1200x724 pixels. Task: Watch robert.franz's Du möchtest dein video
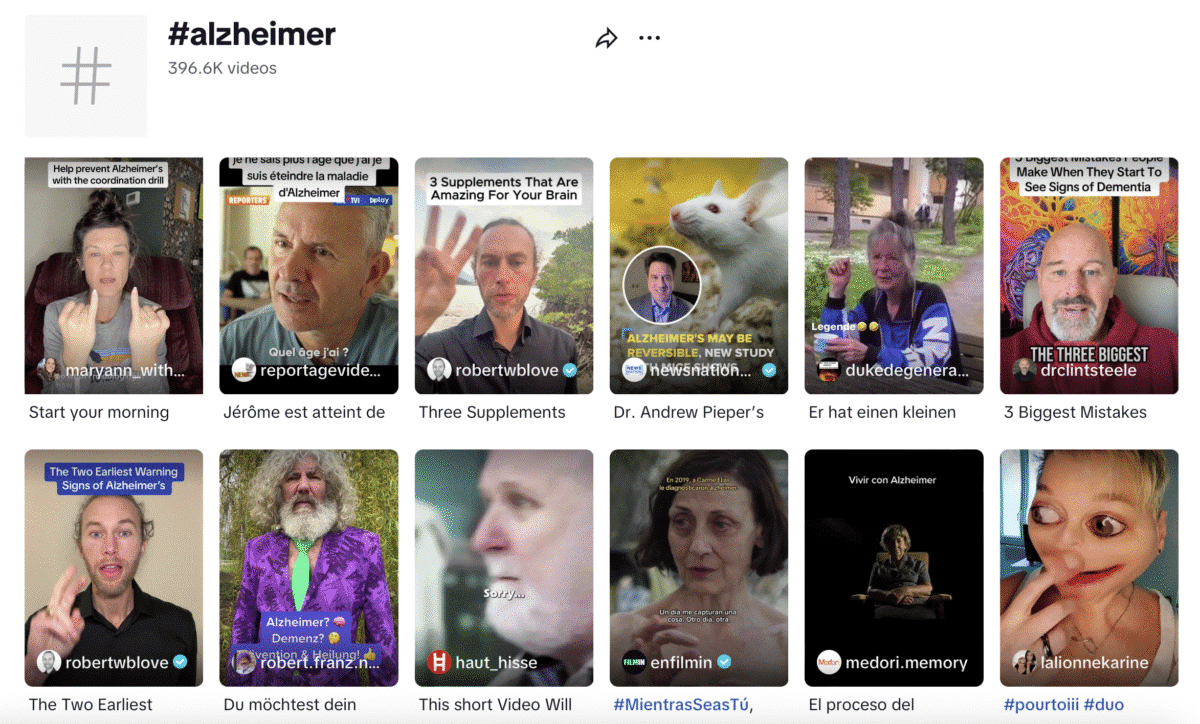(308, 567)
